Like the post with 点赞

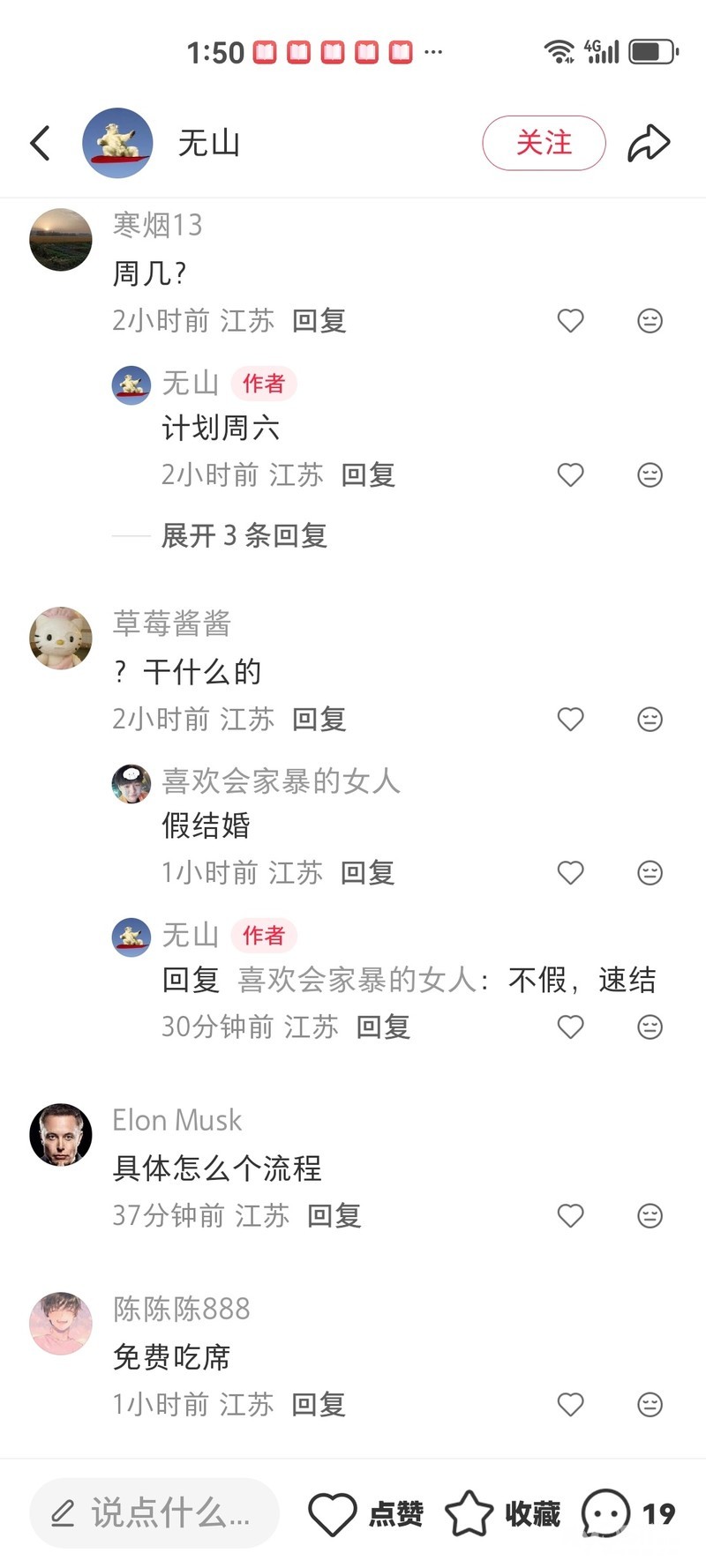[x=365, y=1514]
